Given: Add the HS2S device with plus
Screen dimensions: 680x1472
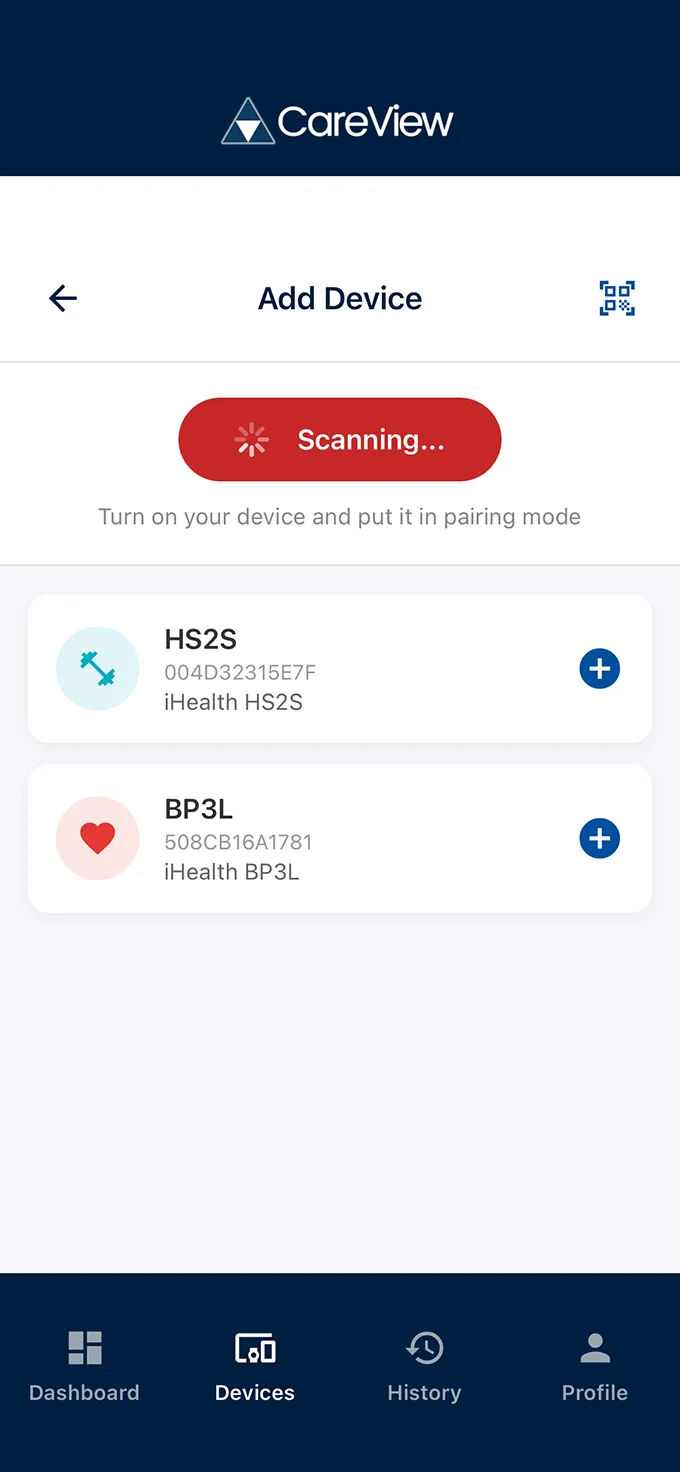Looking at the screenshot, I should (x=600, y=669).
